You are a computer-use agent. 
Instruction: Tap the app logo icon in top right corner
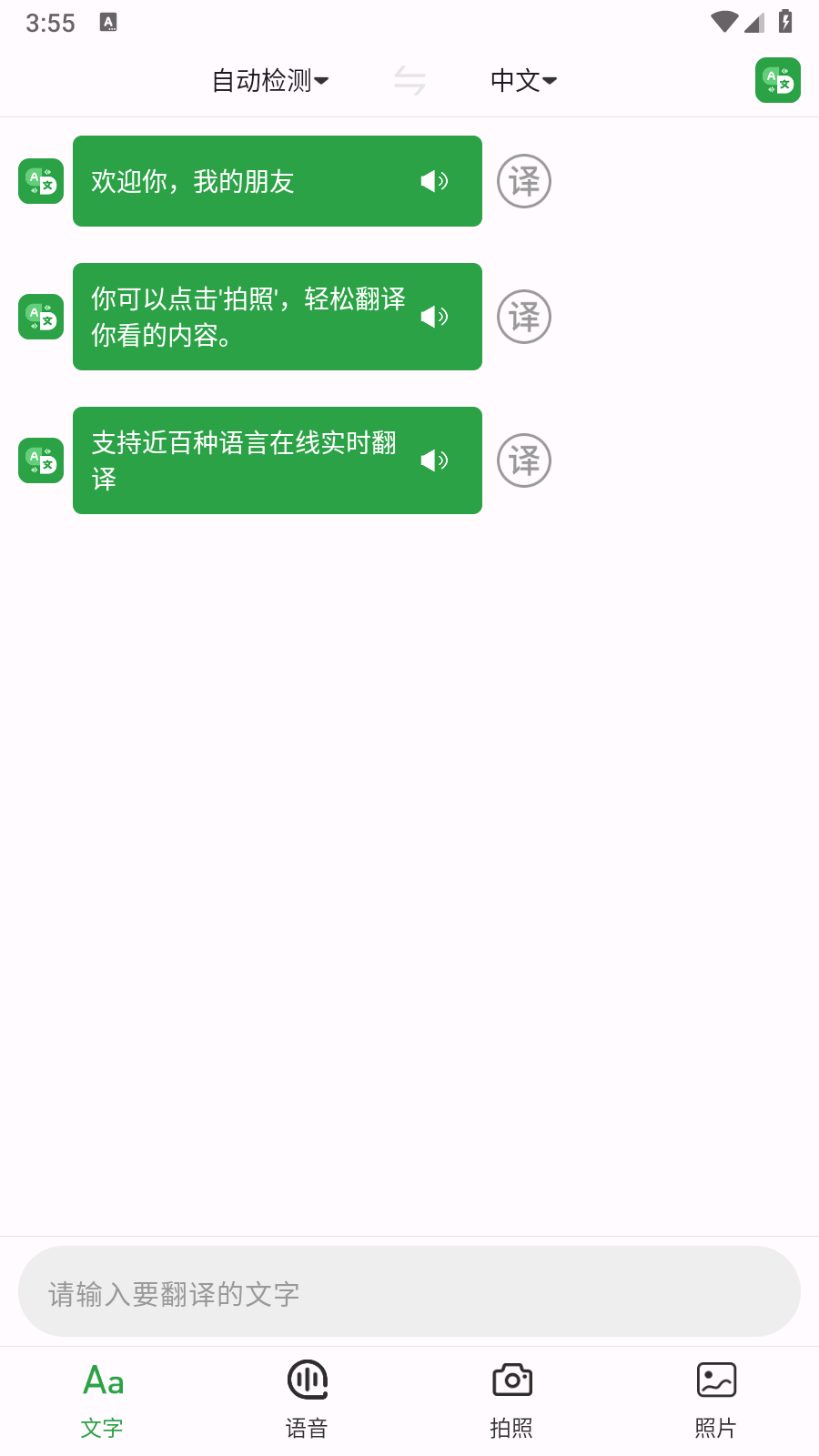pyautogui.click(x=778, y=80)
